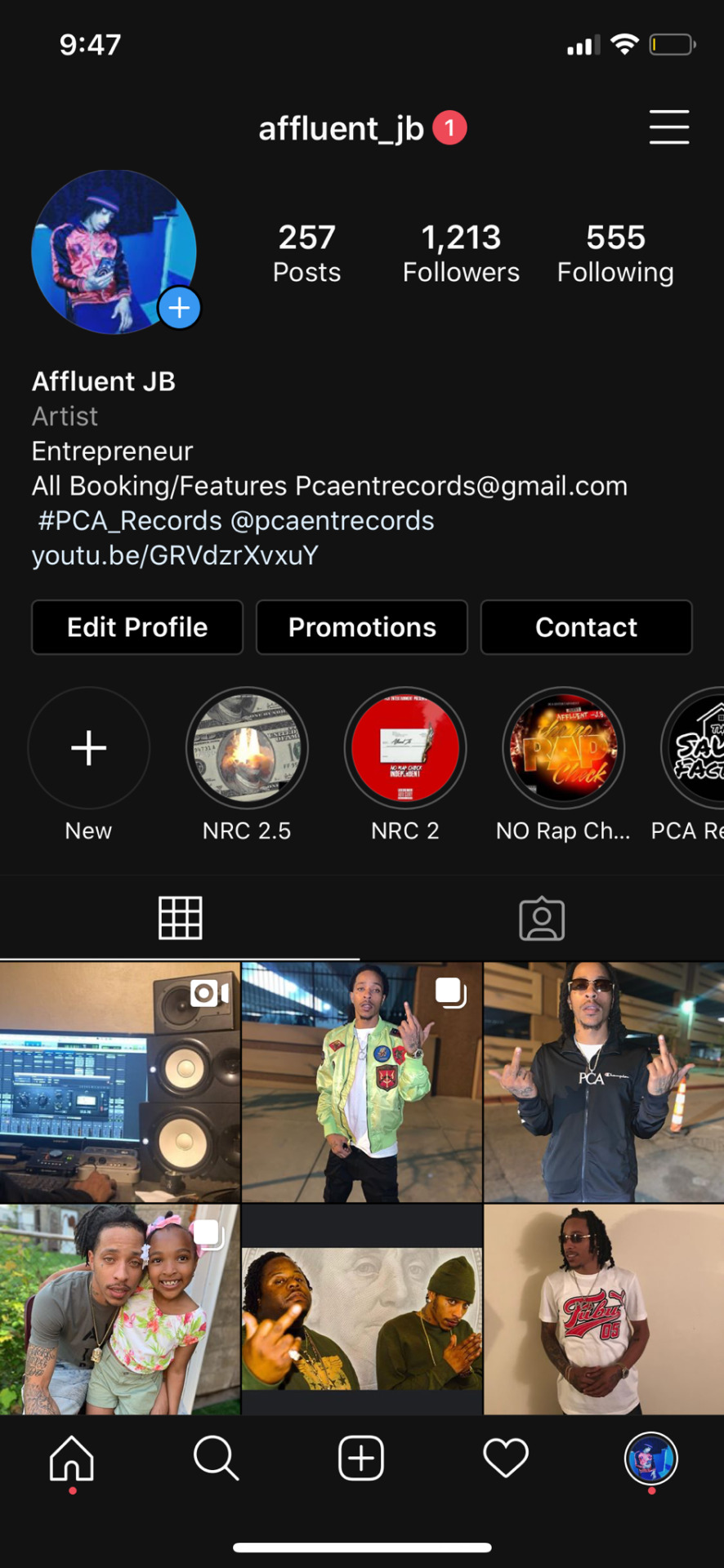Image resolution: width=724 pixels, height=1568 pixels.
Task: Open the youtu.be link in bio
Action: tap(175, 555)
